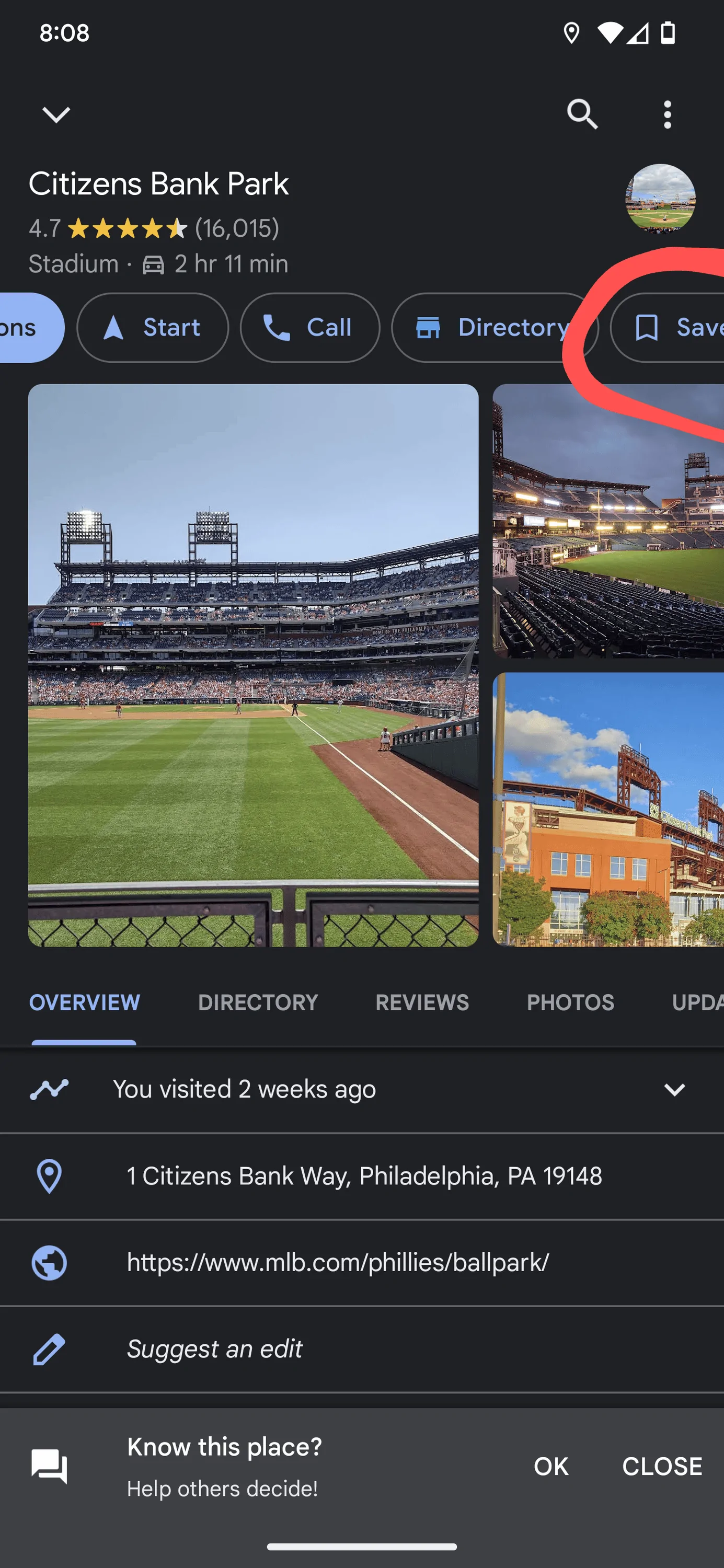This screenshot has width=724, height=1568.
Task: Switch to the Photos tab
Action: click(x=570, y=1002)
